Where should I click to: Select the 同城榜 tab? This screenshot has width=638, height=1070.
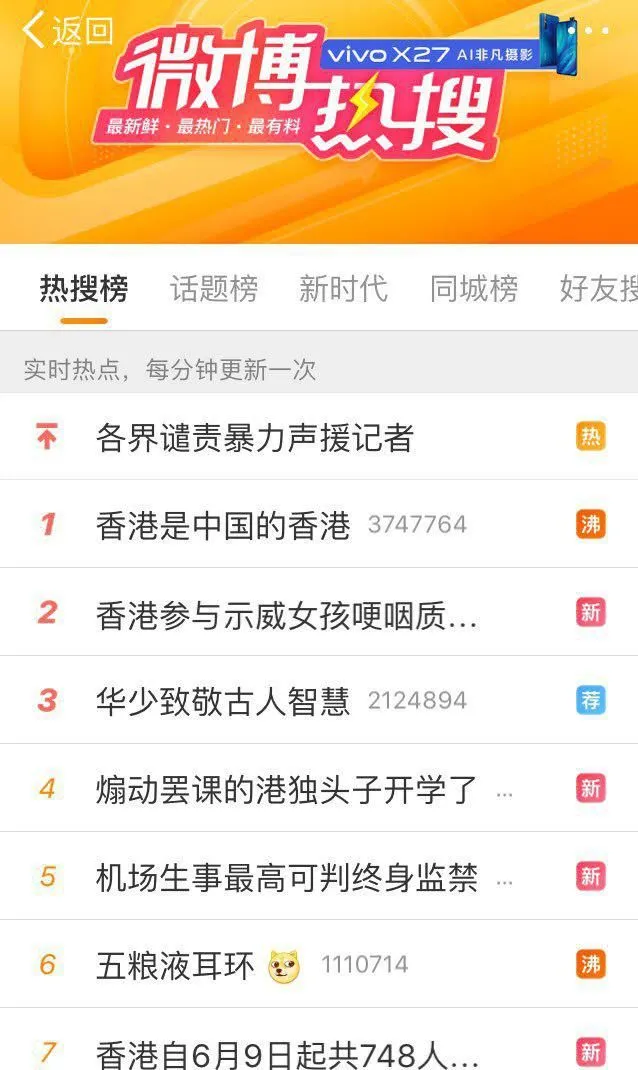[x=473, y=289]
